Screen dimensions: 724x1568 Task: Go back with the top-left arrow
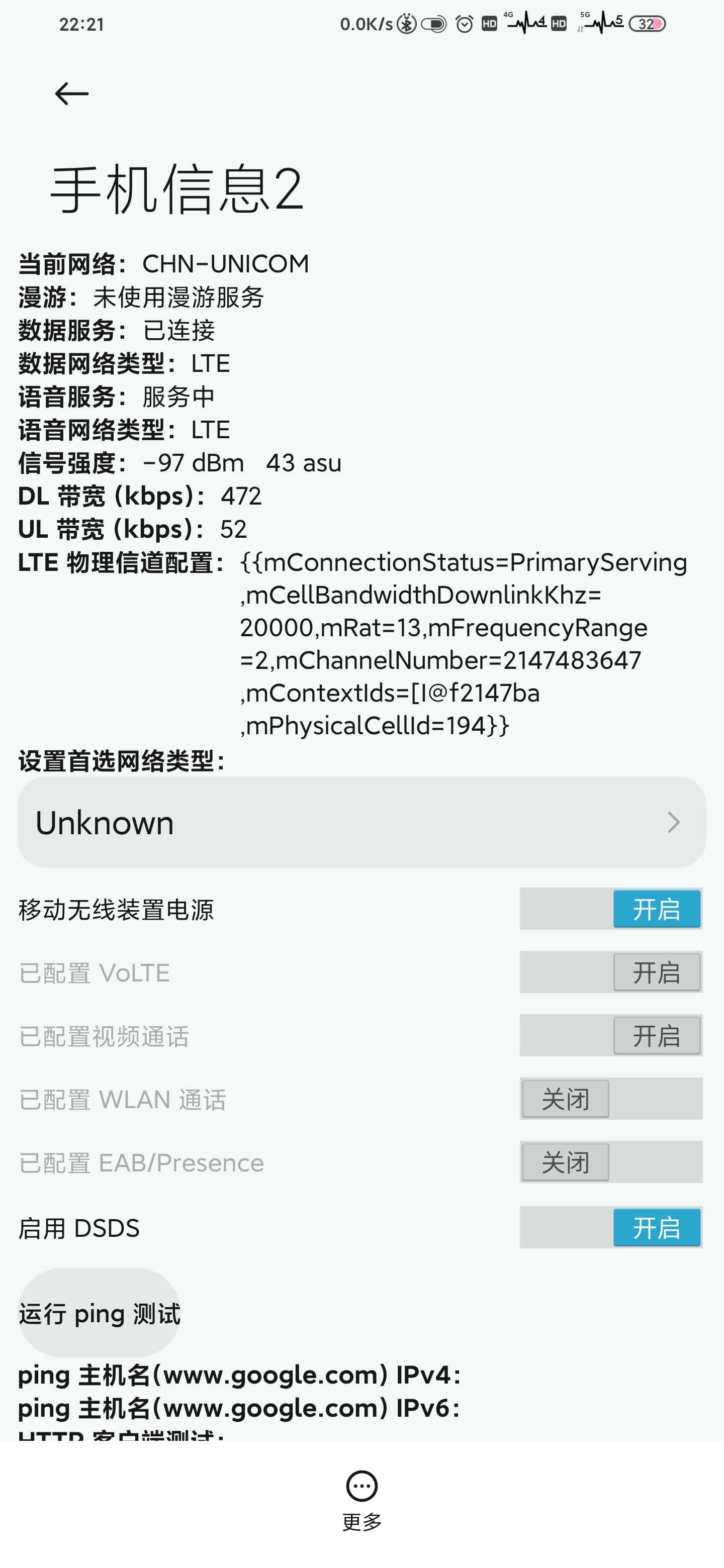tap(72, 94)
